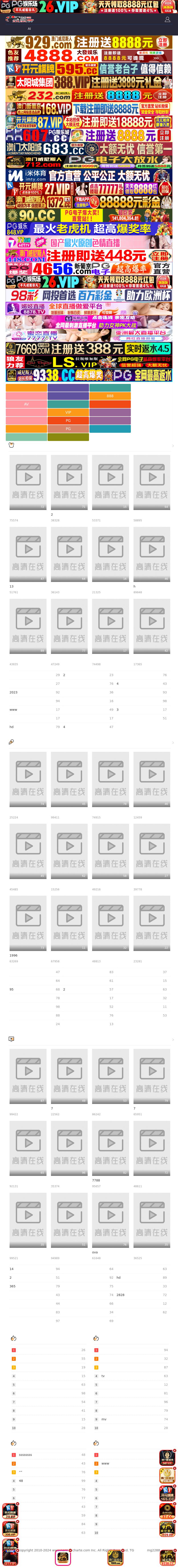Image resolution: width=178 pixels, height=1568 pixels.
Task: Select the AV category chip
Action: (x=26, y=404)
